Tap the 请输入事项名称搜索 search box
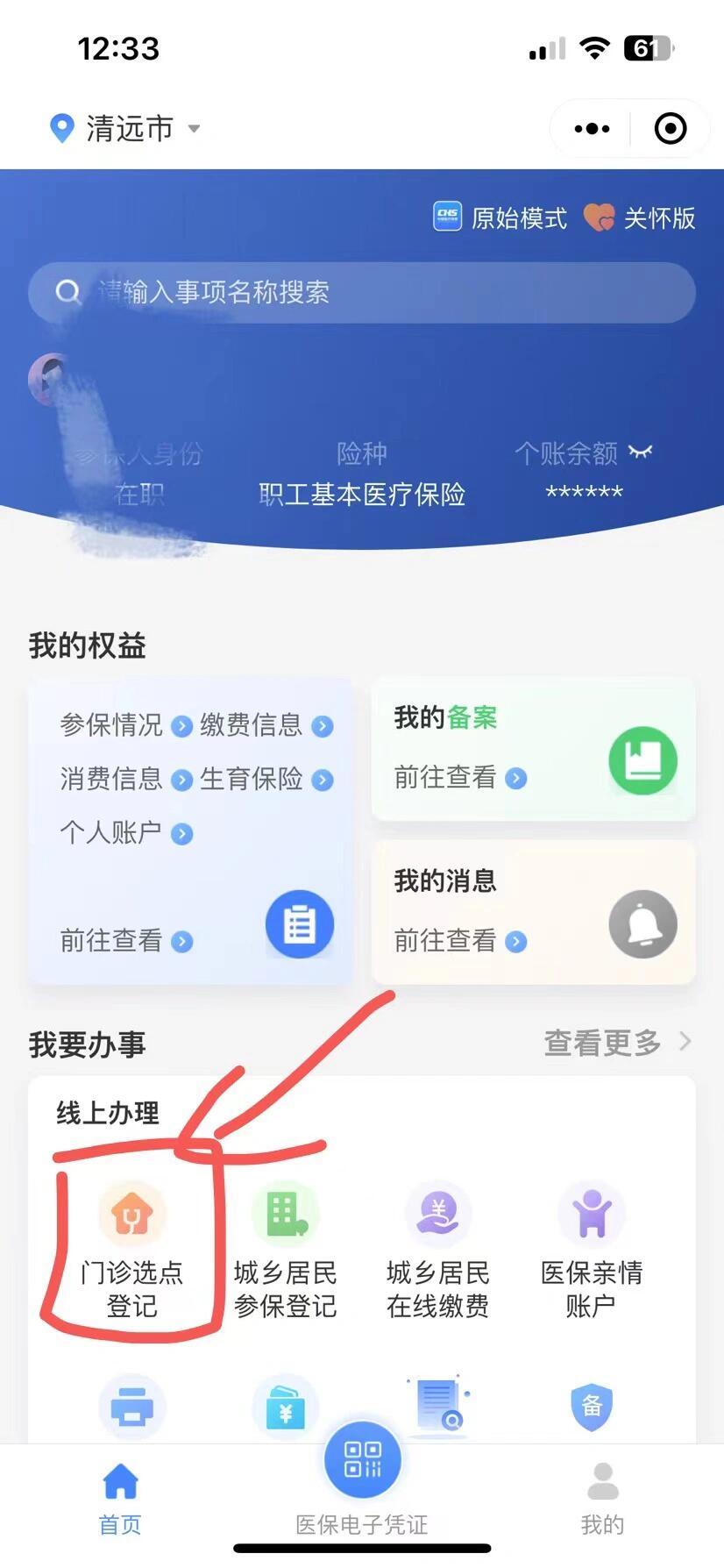 tap(362, 292)
